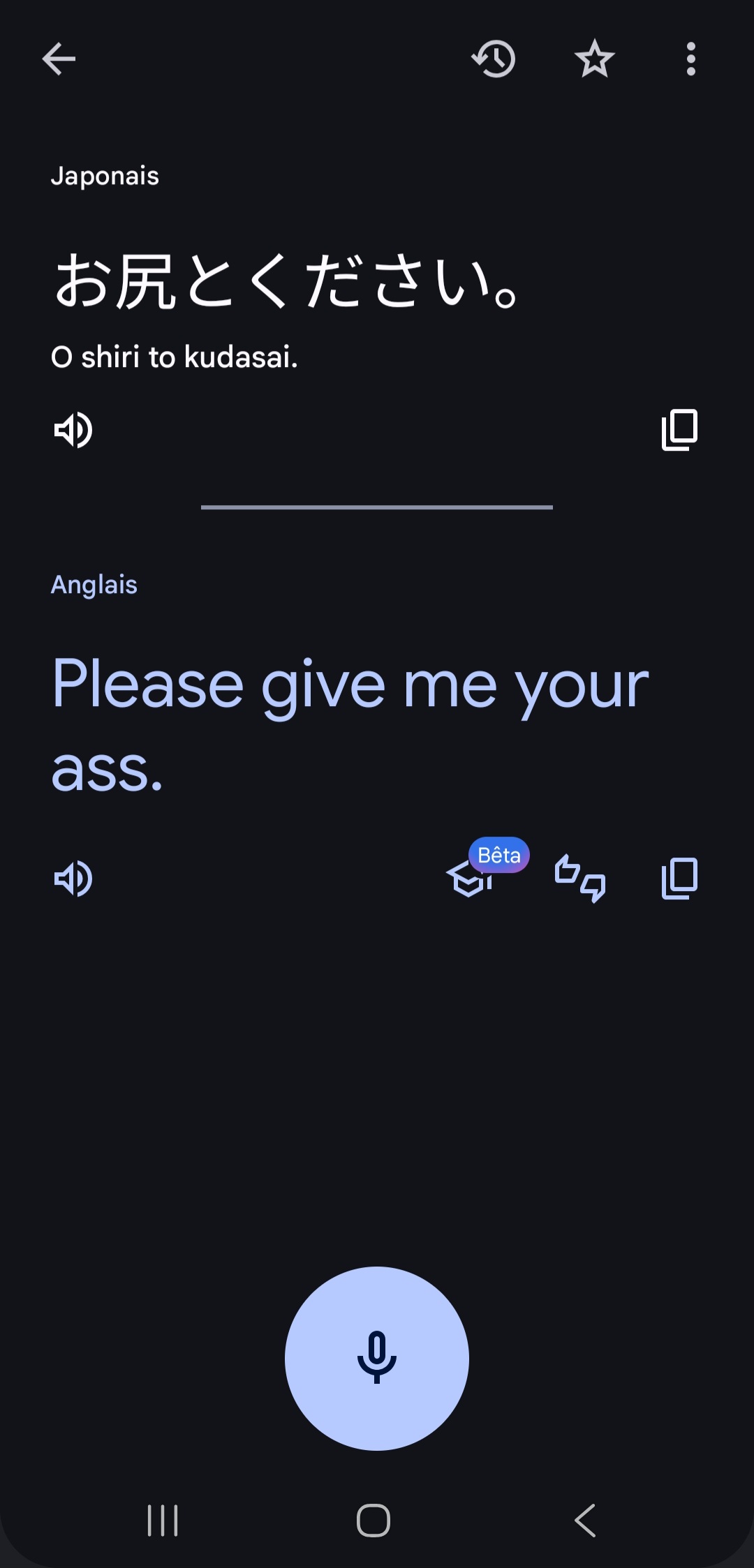754x1568 pixels.
Task: Listen to the Japanese text
Action: click(73, 430)
